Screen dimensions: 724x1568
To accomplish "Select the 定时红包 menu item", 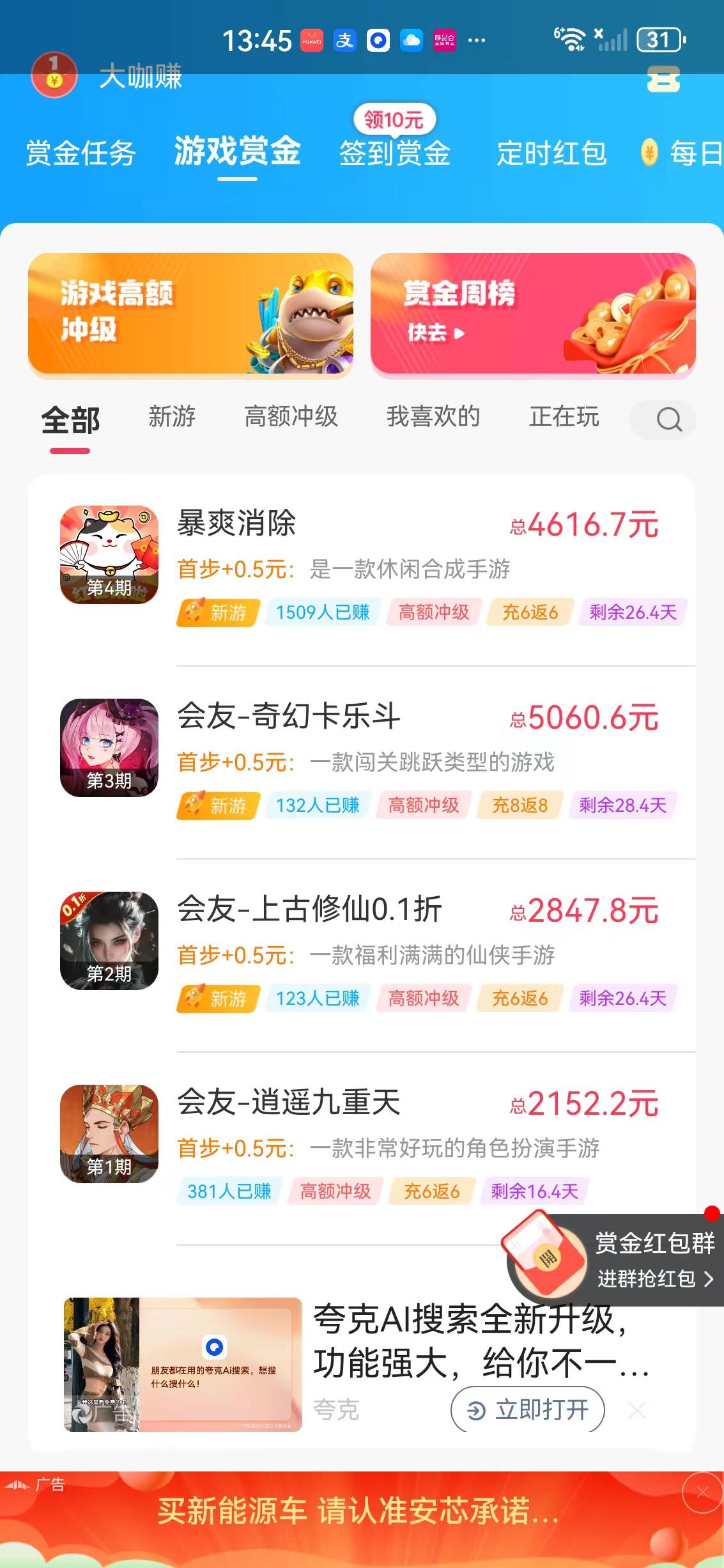I will click(552, 153).
